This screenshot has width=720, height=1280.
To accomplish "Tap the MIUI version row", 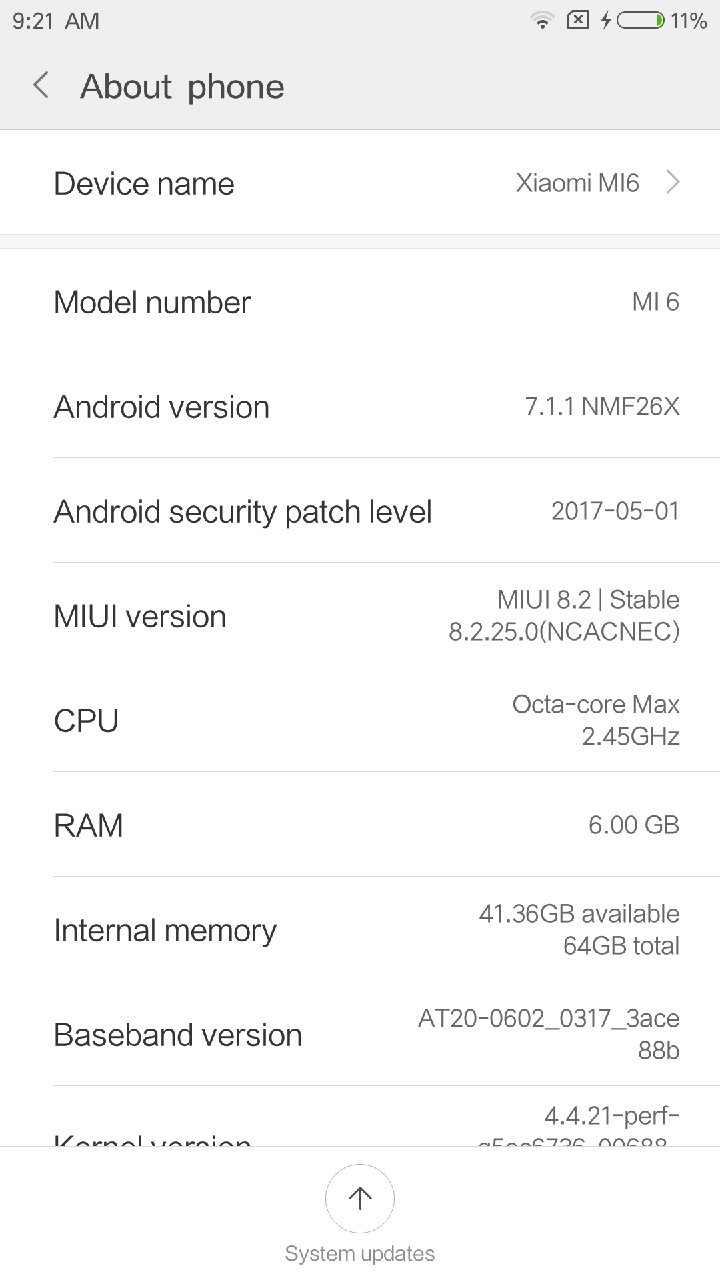I will point(360,615).
